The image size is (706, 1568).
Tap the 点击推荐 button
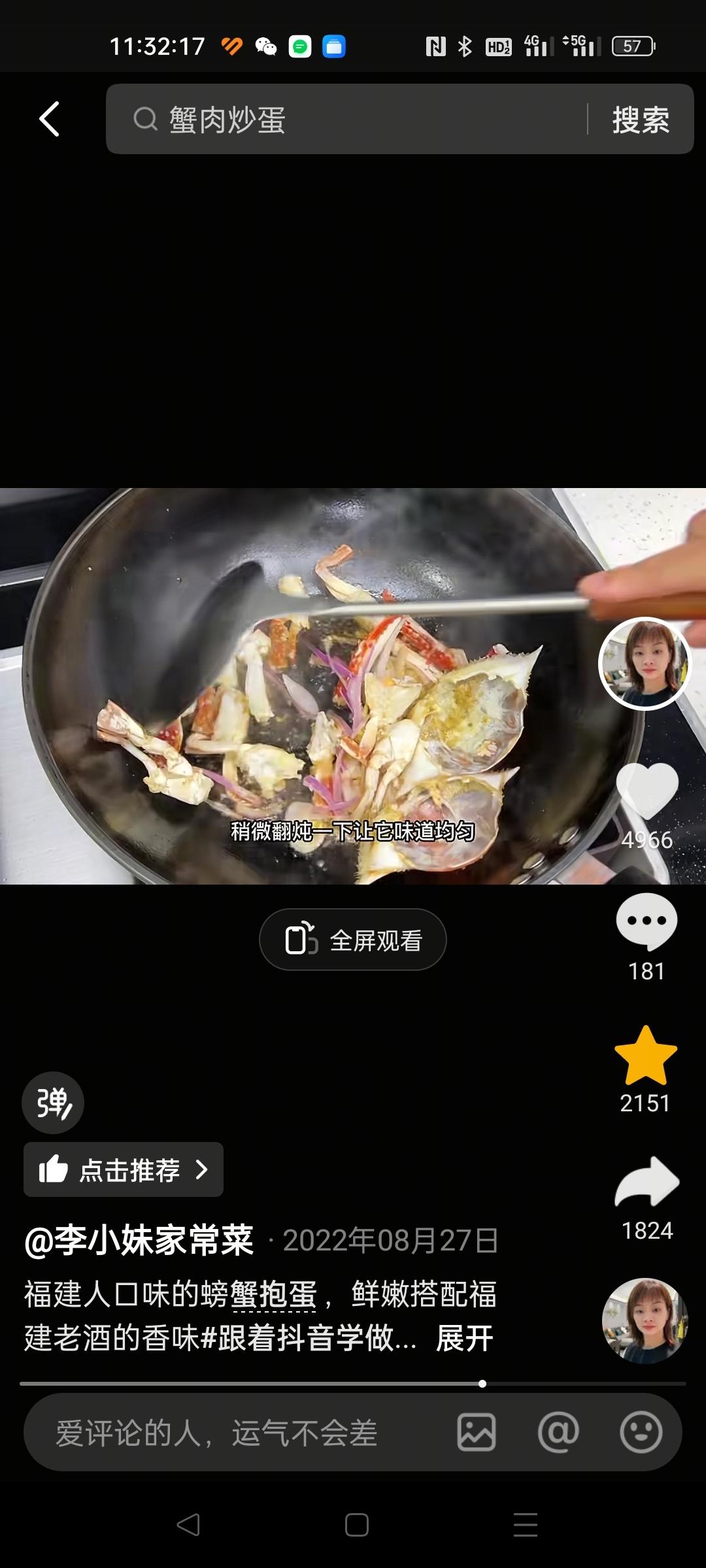(124, 1169)
